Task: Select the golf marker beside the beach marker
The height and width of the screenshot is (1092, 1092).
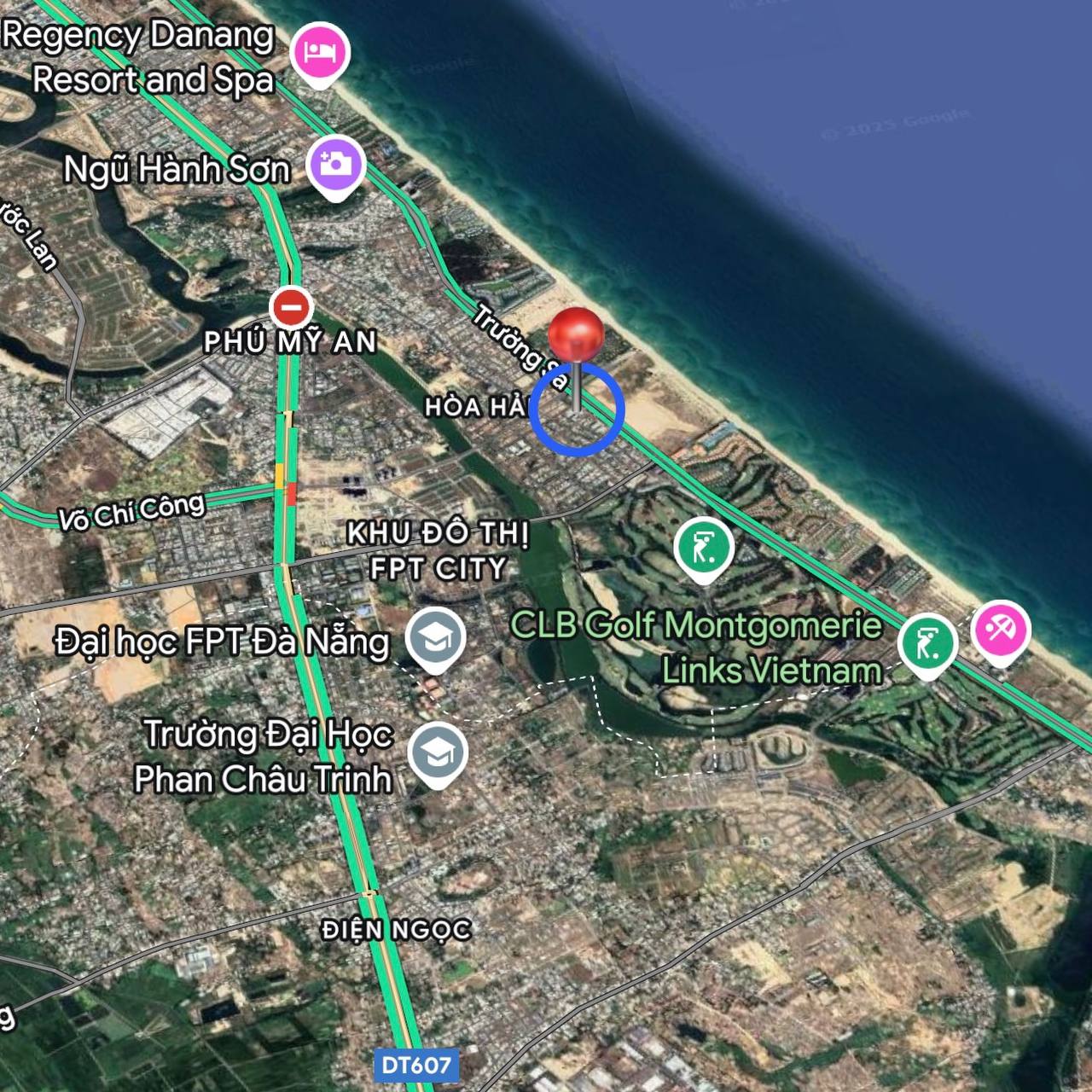Action: point(927,642)
